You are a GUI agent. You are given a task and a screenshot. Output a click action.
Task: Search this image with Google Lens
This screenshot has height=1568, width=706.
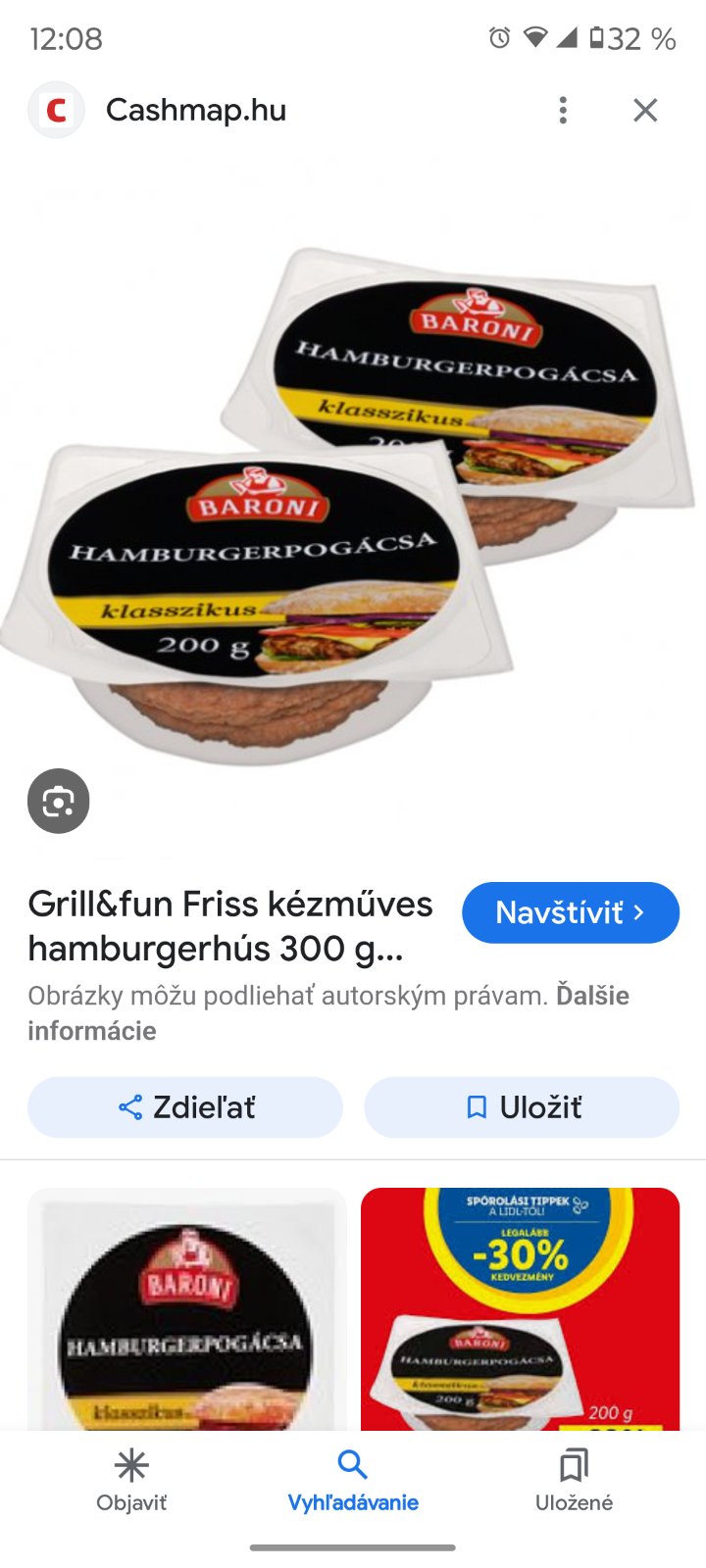tap(59, 802)
